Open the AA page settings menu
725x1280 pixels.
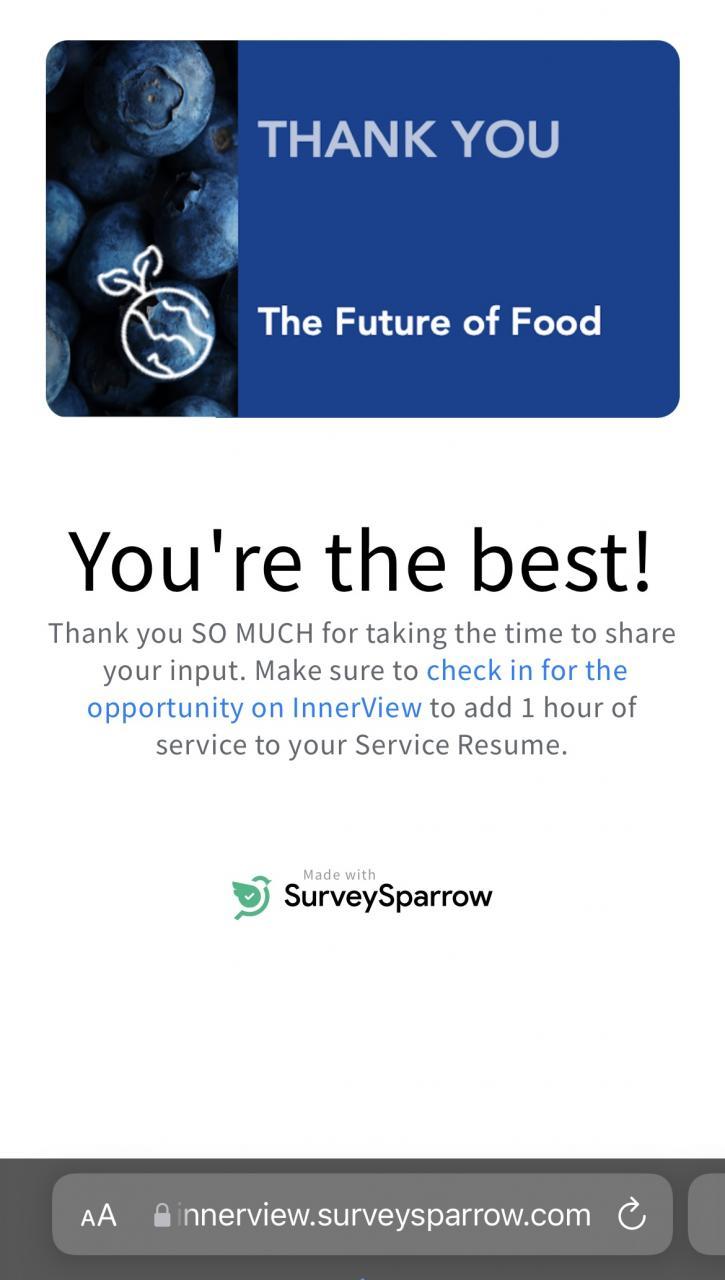(x=99, y=1216)
